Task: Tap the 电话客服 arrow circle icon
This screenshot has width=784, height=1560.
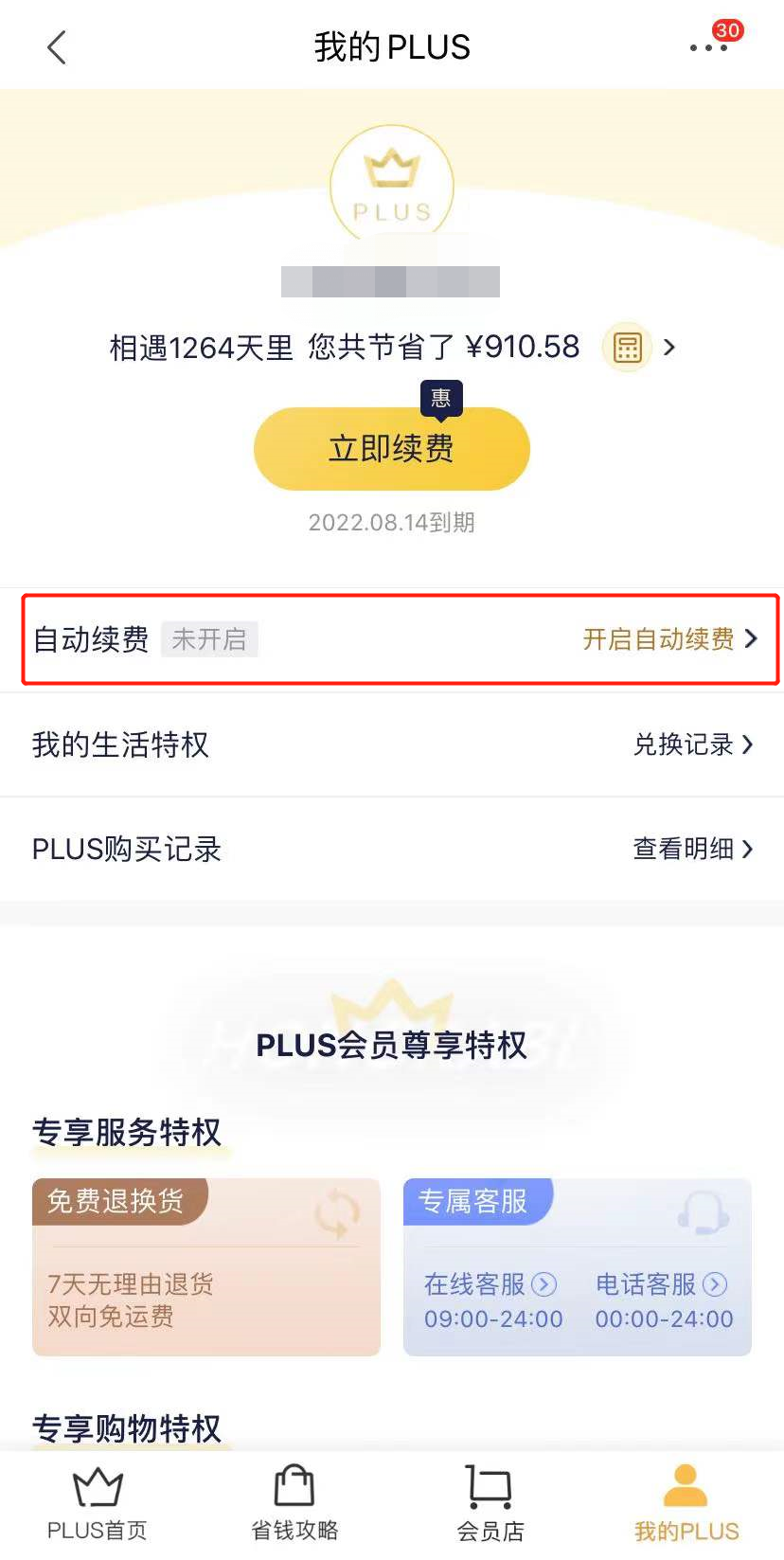Action: [x=717, y=1283]
